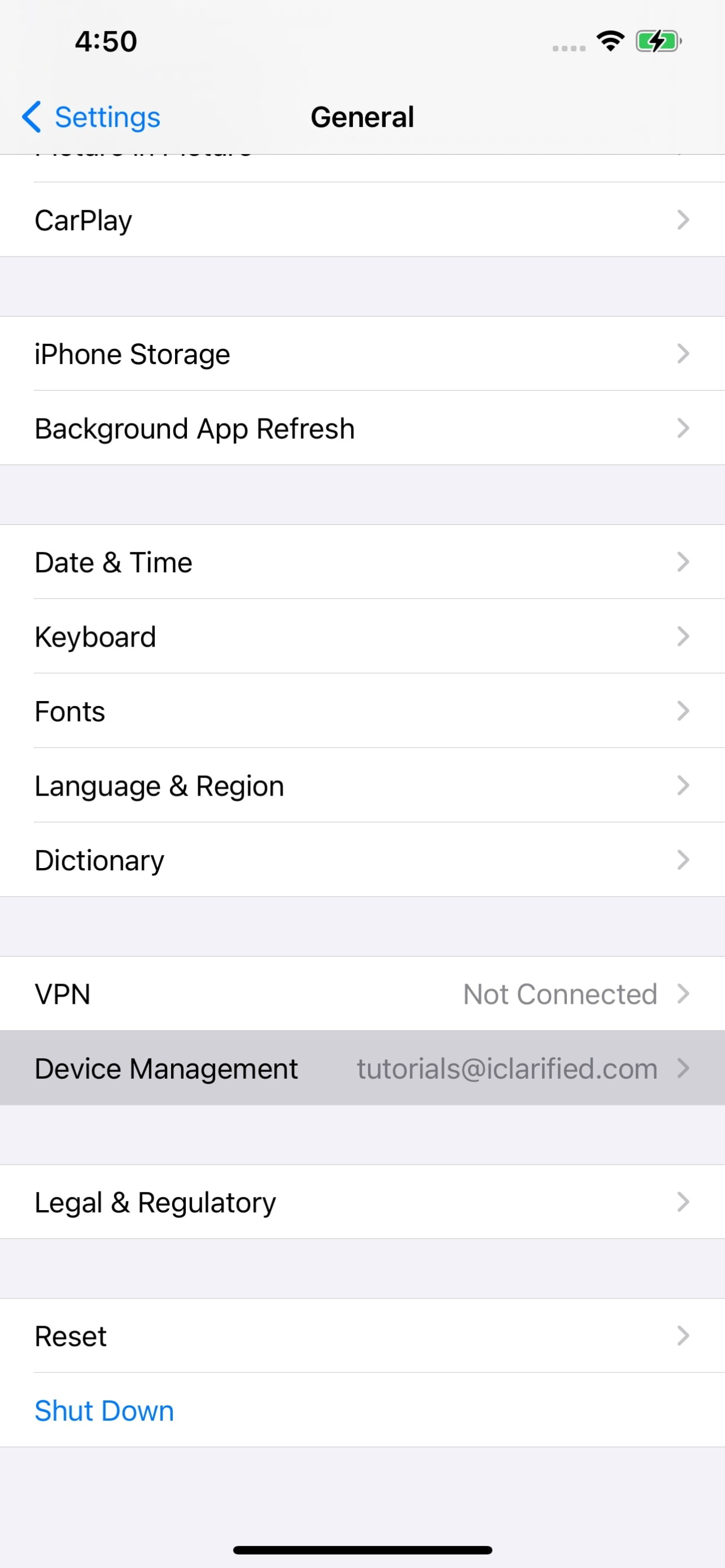Tap Shut Down
725x1568 pixels.
105,1411
